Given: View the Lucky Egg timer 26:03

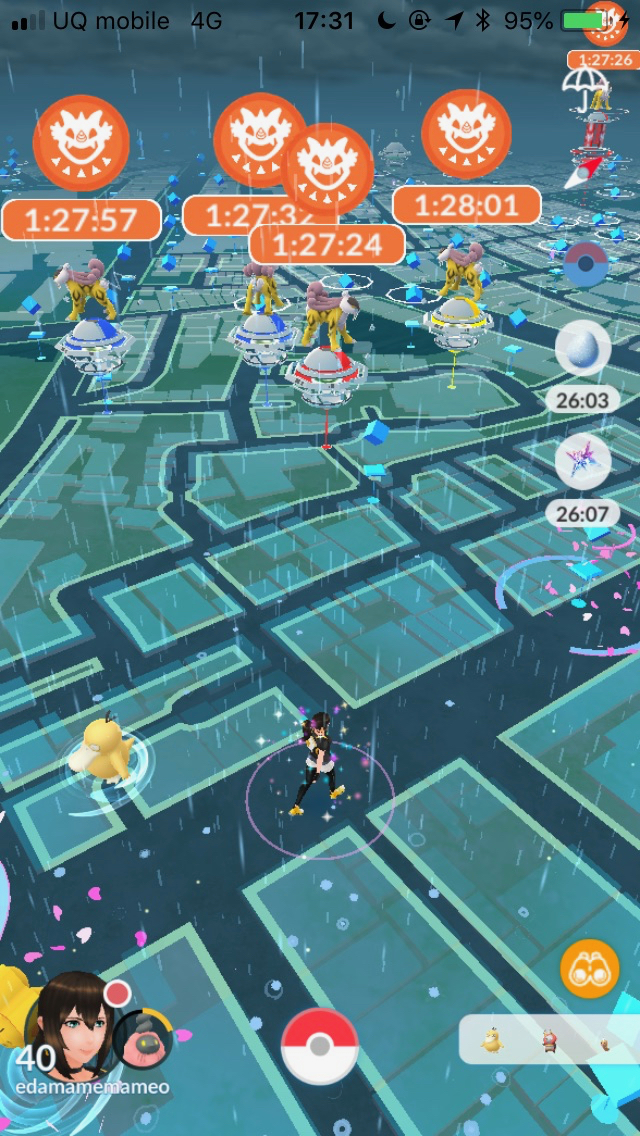Looking at the screenshot, I should [582, 350].
